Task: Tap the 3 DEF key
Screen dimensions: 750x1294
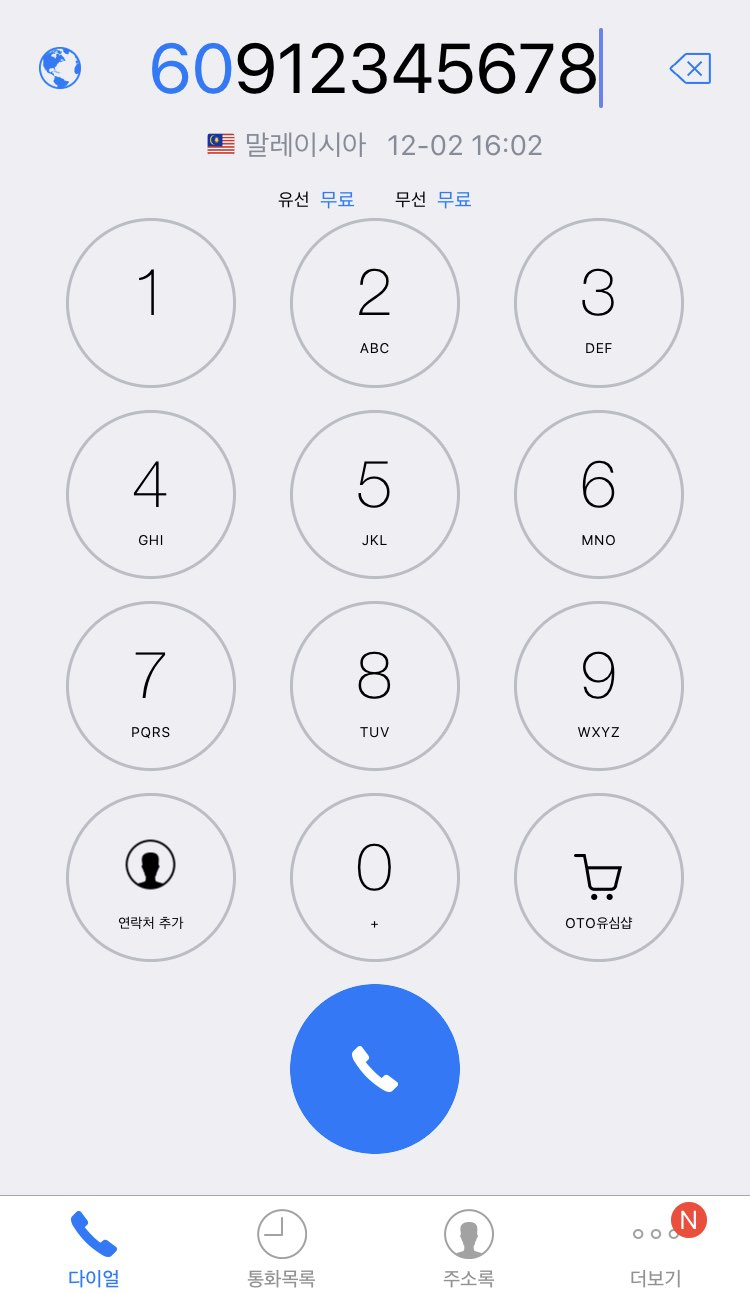Action: click(x=598, y=303)
